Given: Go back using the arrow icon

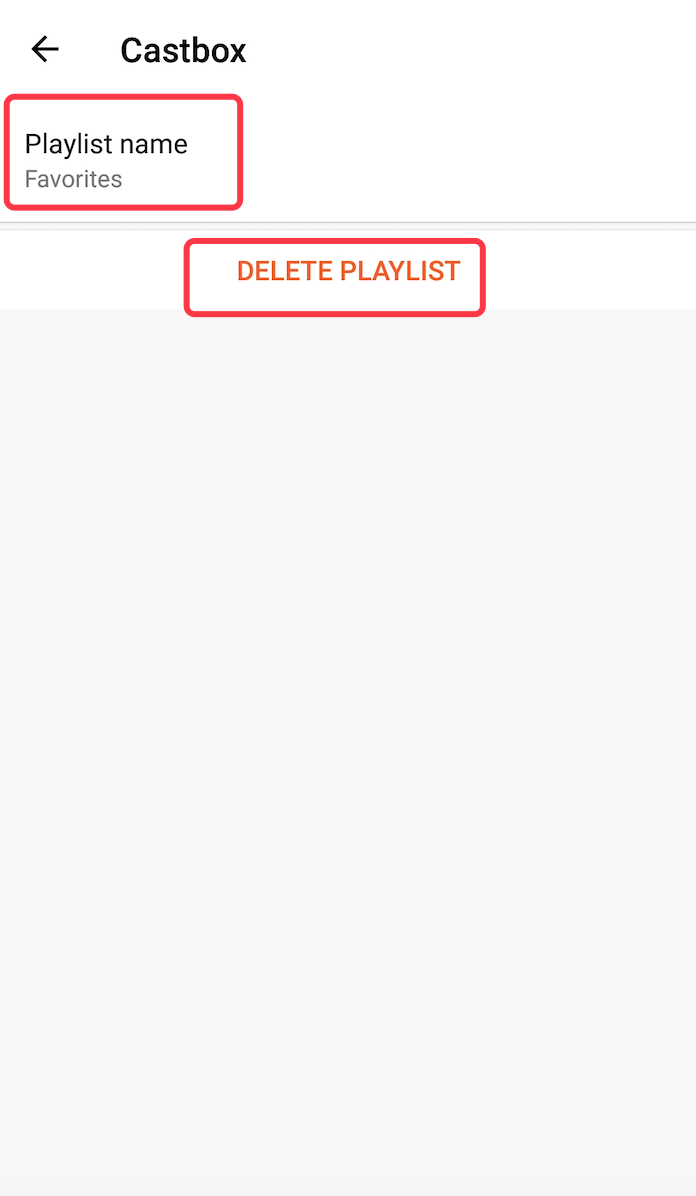Looking at the screenshot, I should tap(45, 49).
